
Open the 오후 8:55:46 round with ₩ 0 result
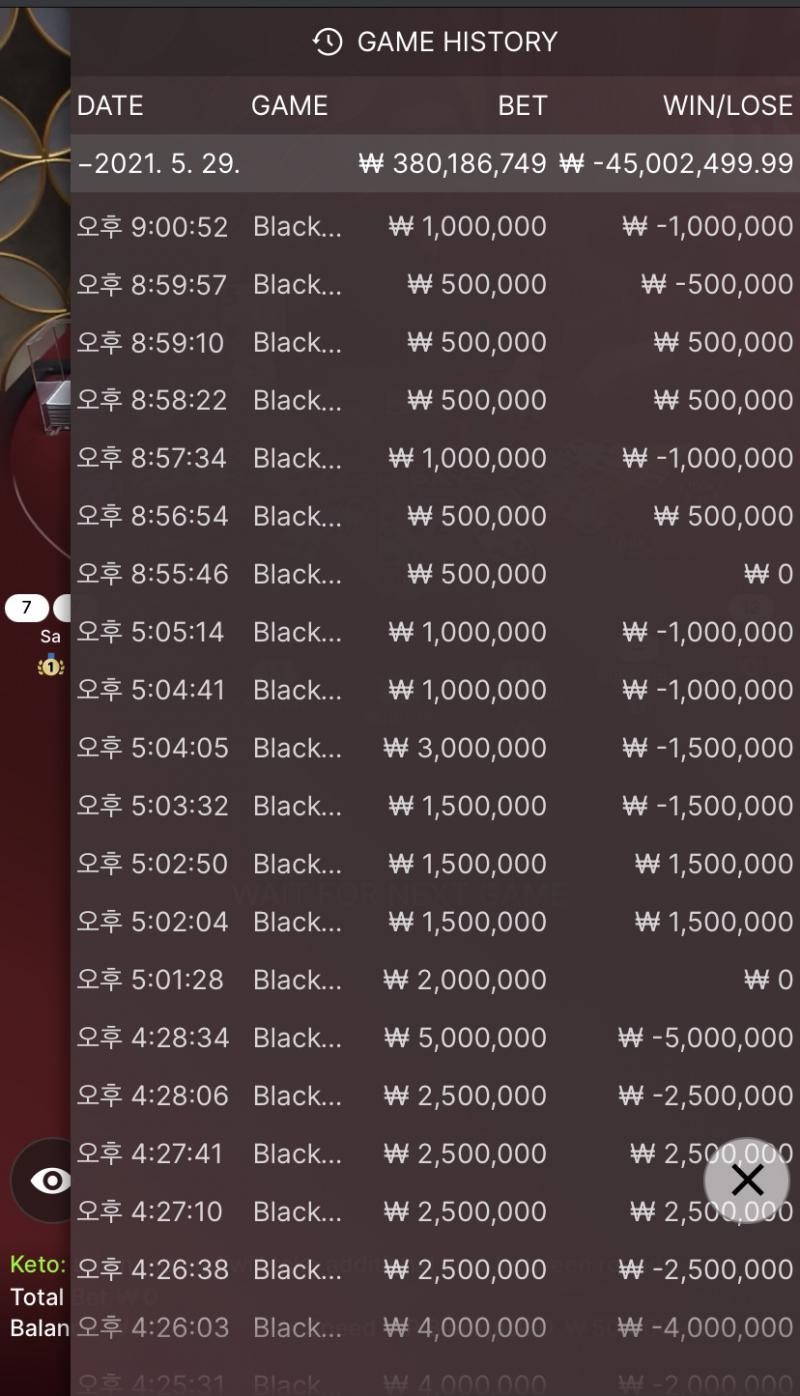pos(435,575)
